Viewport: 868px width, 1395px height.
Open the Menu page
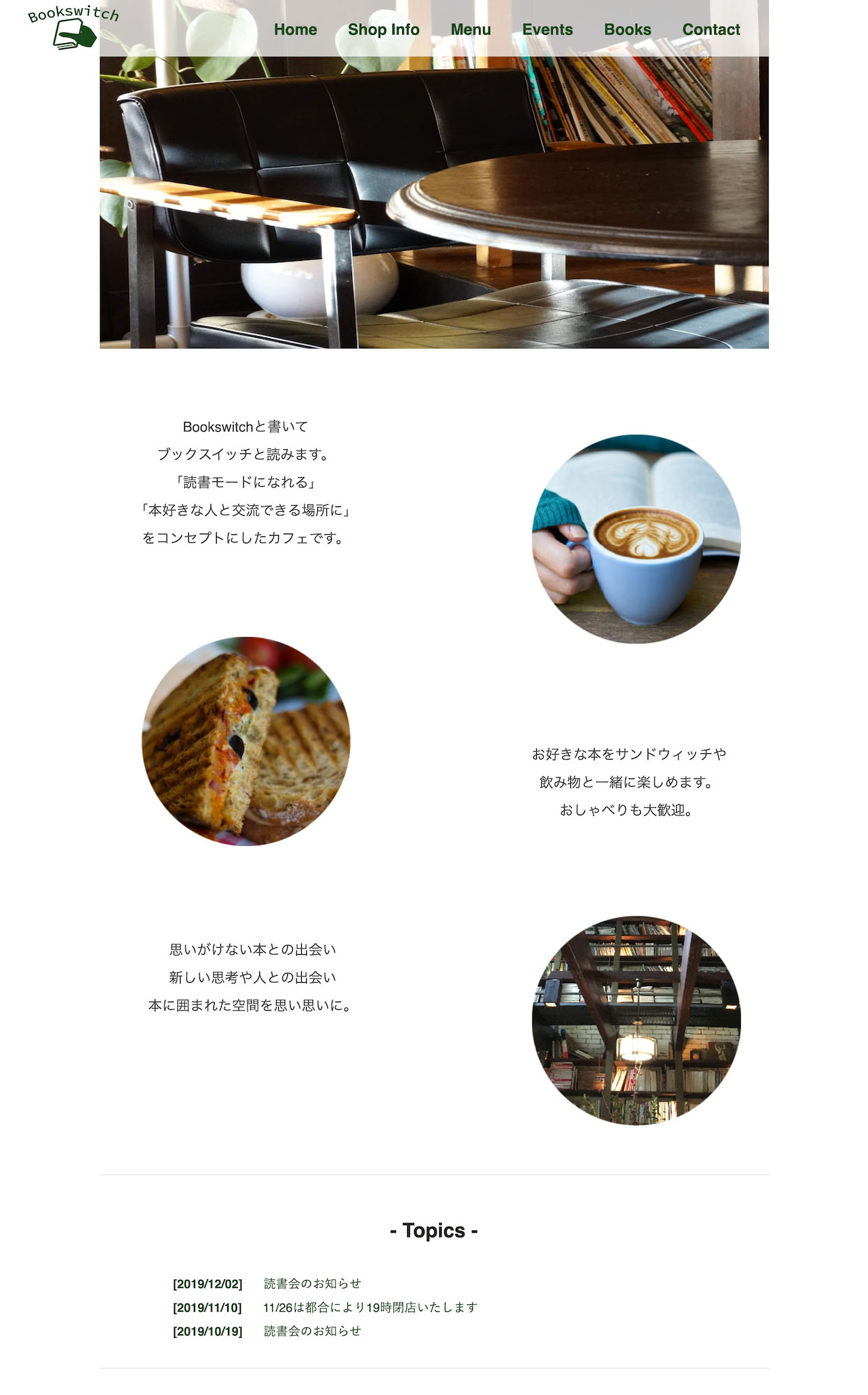(x=471, y=29)
